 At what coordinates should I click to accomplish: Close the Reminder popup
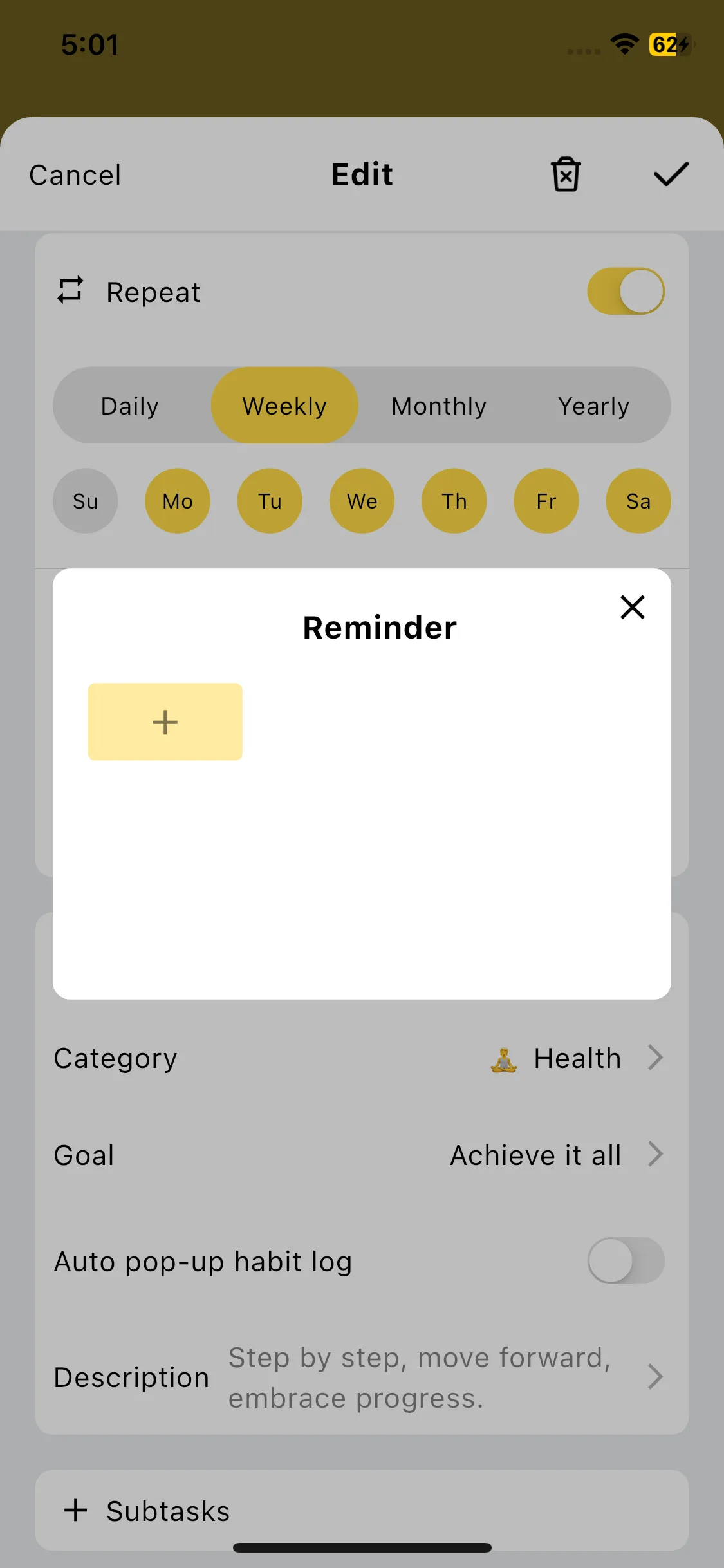tap(632, 607)
